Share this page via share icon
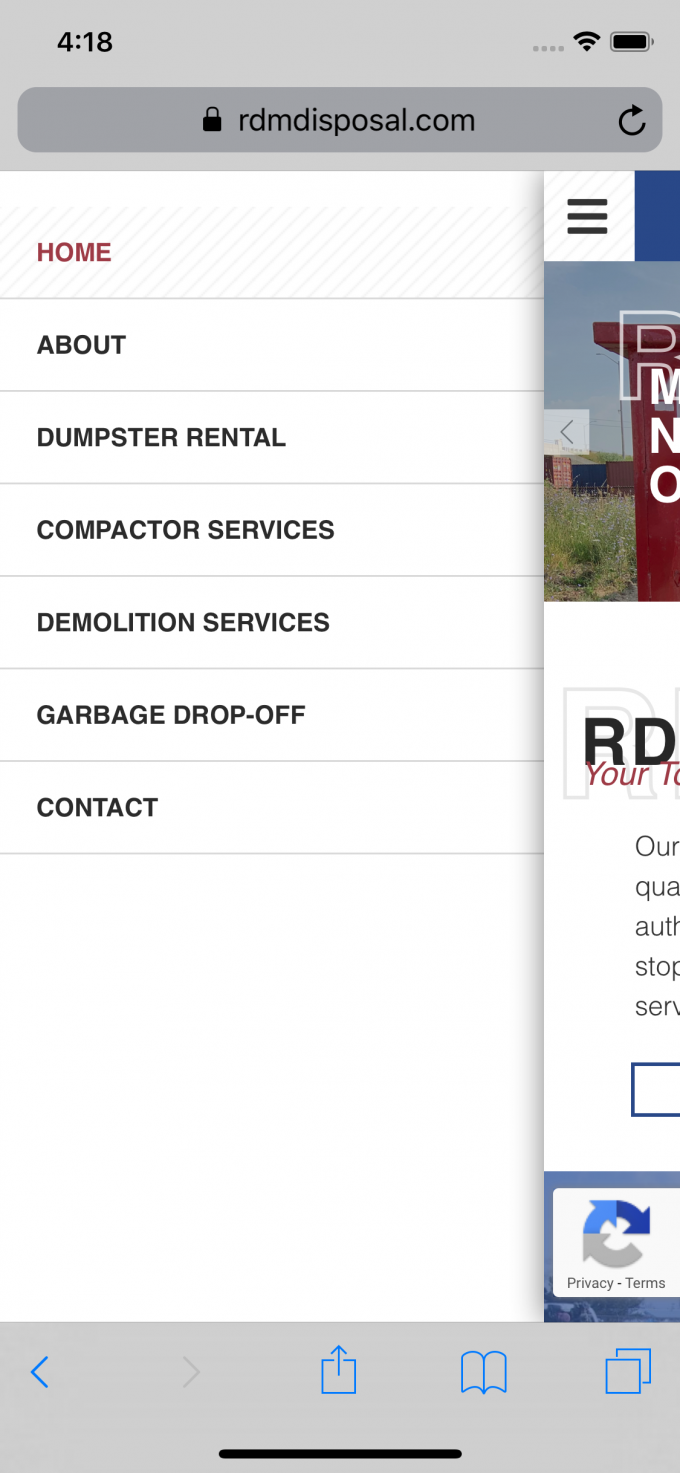The height and width of the screenshot is (1473, 680). click(338, 1370)
